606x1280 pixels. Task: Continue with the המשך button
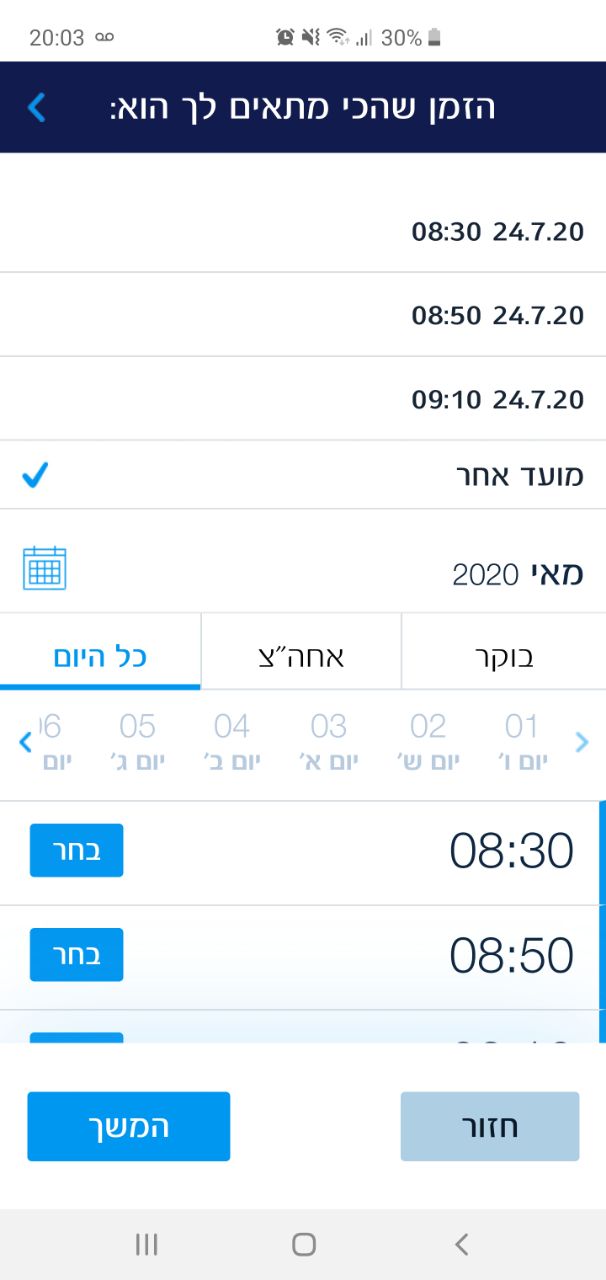129,1126
